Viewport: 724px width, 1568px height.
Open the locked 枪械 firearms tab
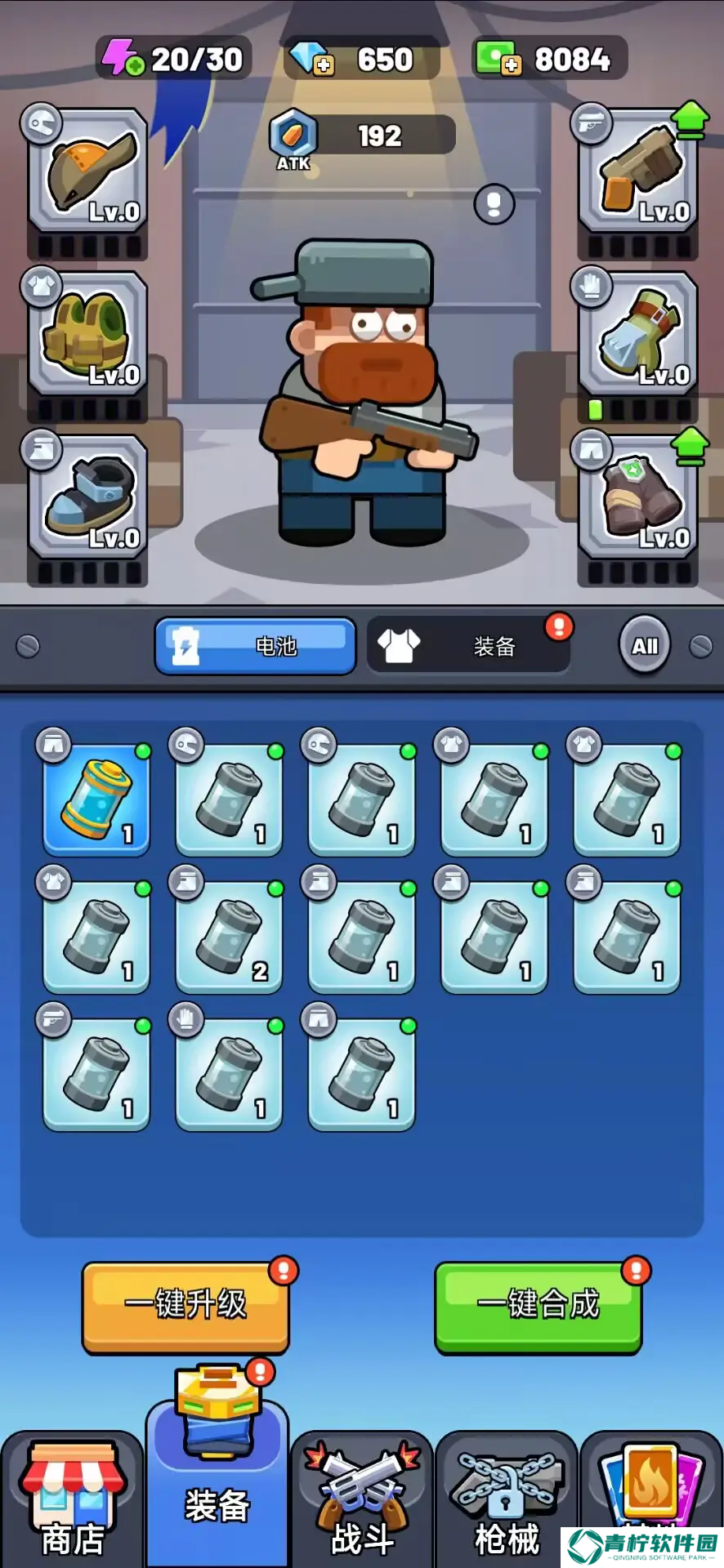click(507, 1501)
